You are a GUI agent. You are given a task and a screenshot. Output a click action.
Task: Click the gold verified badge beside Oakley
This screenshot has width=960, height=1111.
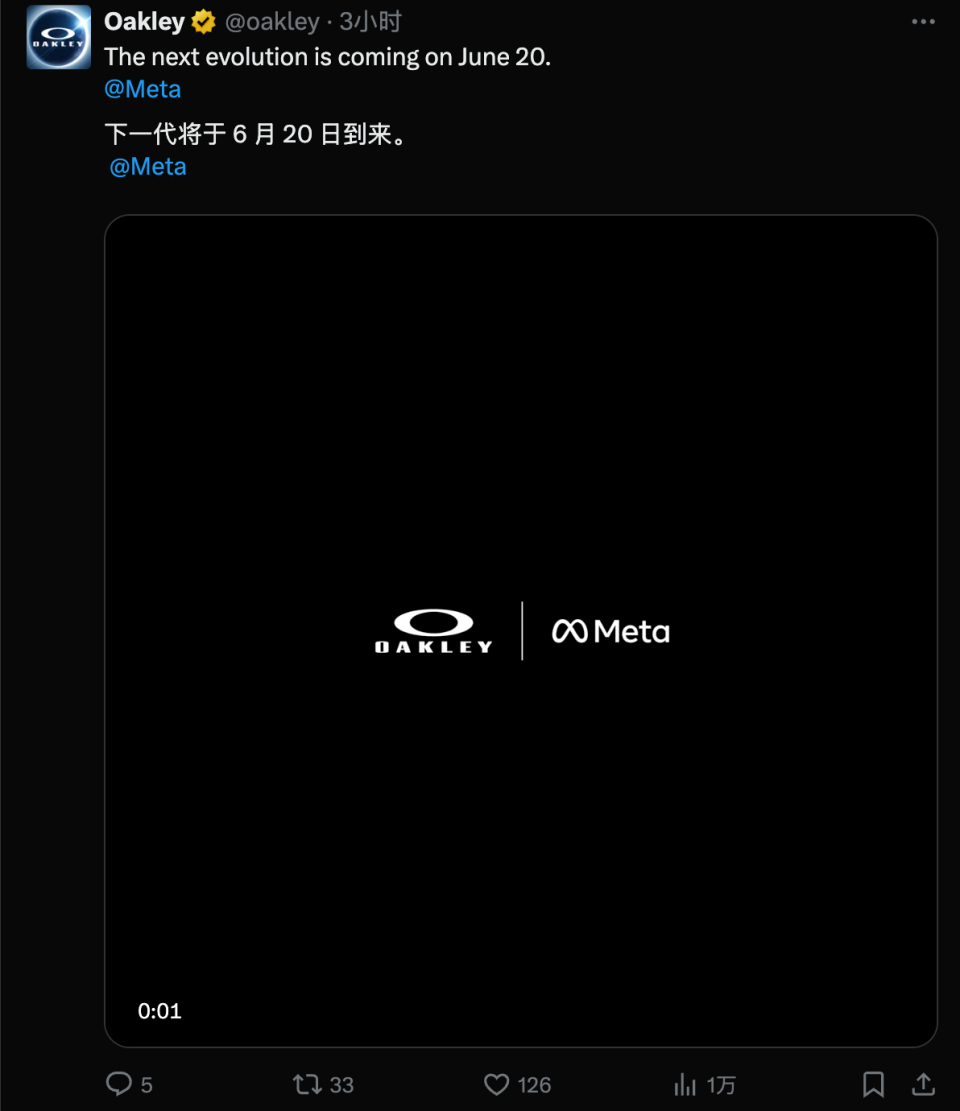[x=204, y=20]
